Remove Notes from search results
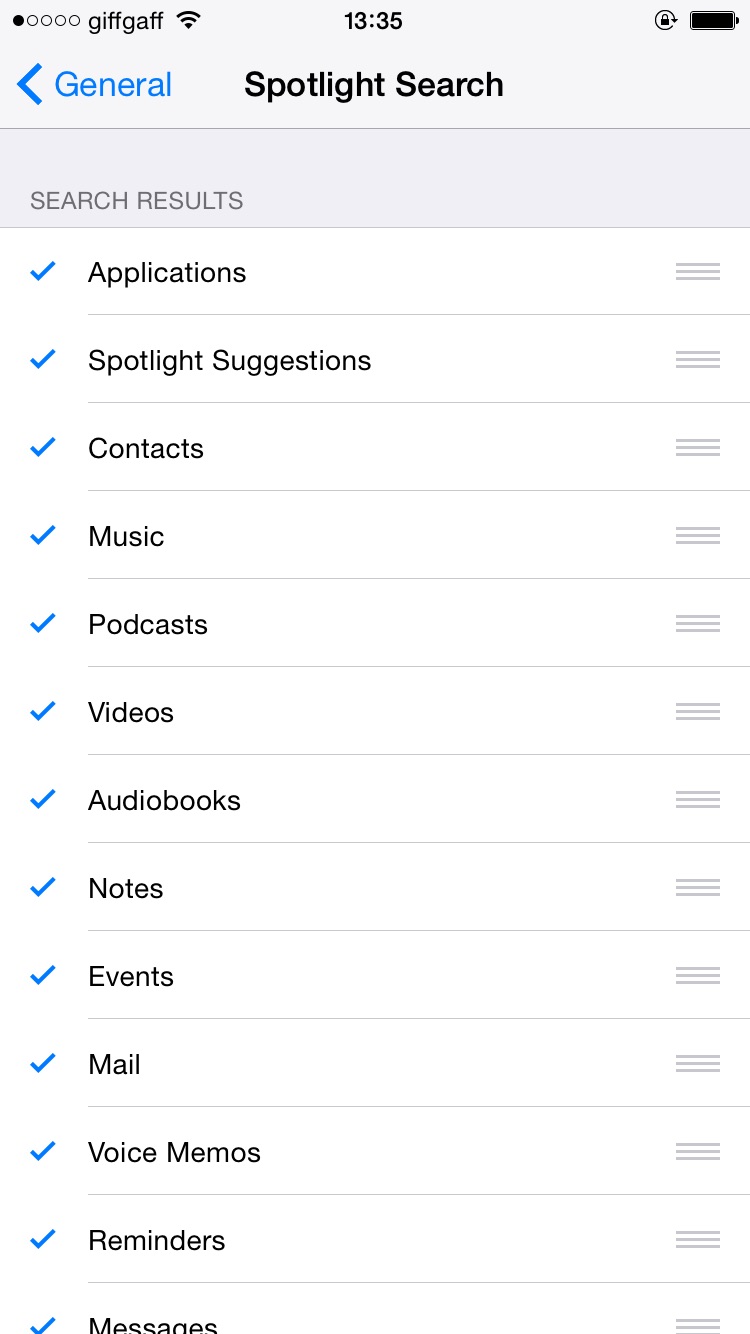 click(x=375, y=888)
